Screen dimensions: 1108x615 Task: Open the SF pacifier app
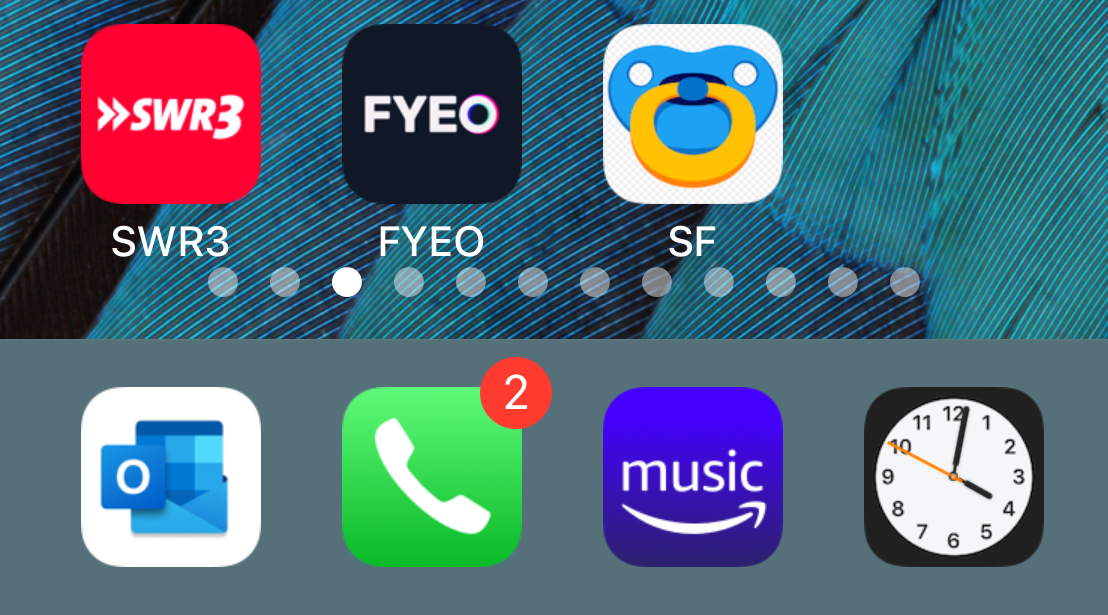[693, 114]
